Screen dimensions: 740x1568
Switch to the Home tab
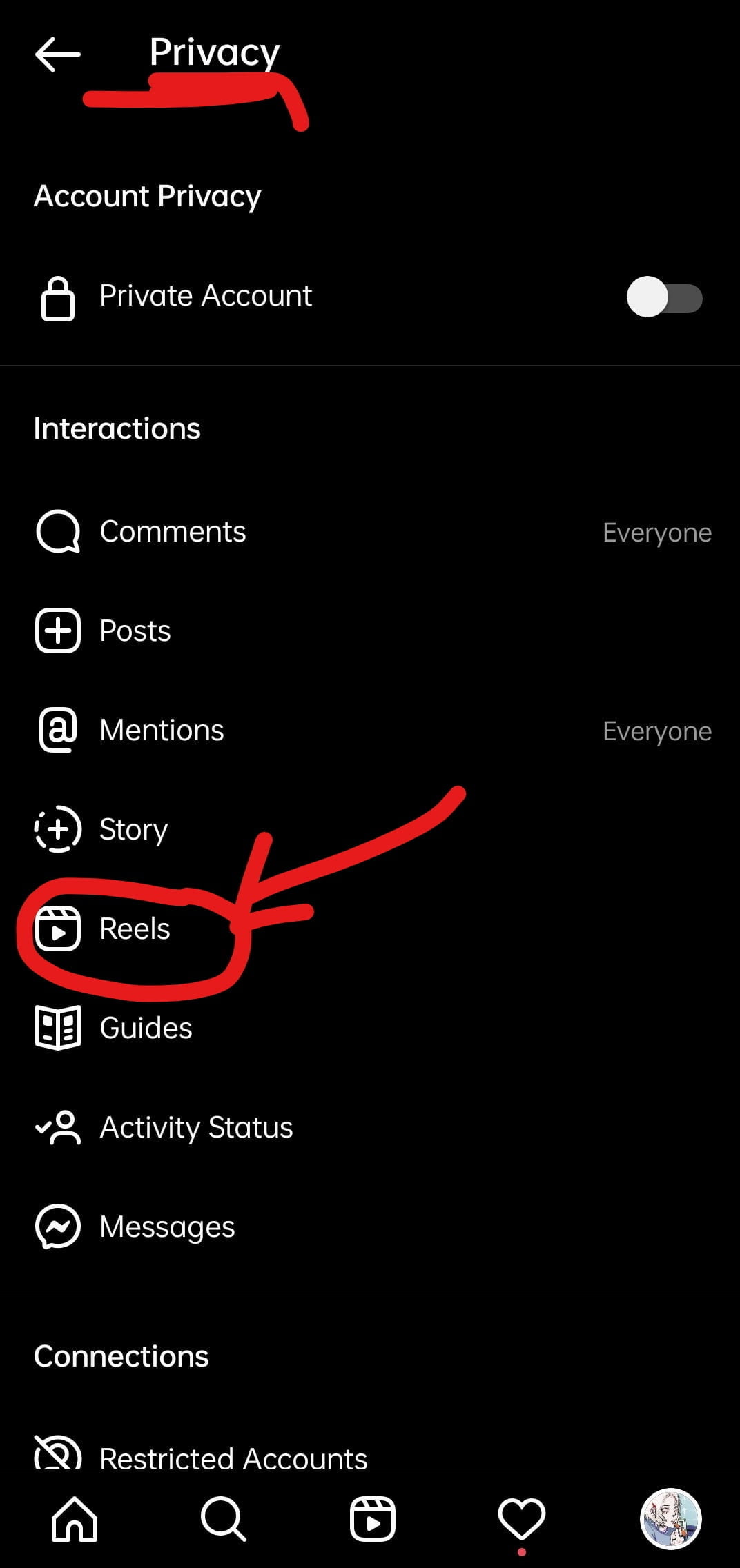tap(75, 1519)
